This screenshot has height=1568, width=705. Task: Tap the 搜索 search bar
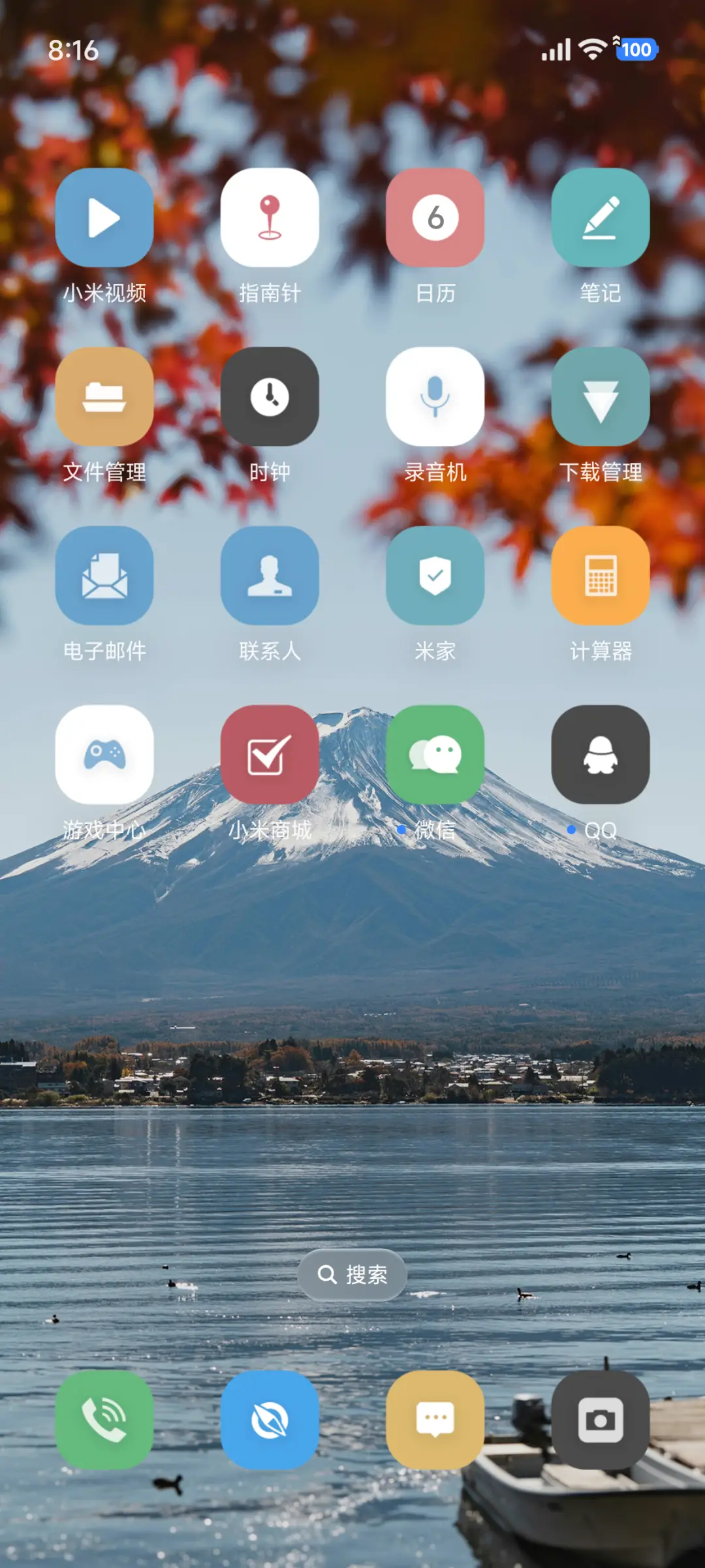pyautogui.click(x=352, y=1274)
